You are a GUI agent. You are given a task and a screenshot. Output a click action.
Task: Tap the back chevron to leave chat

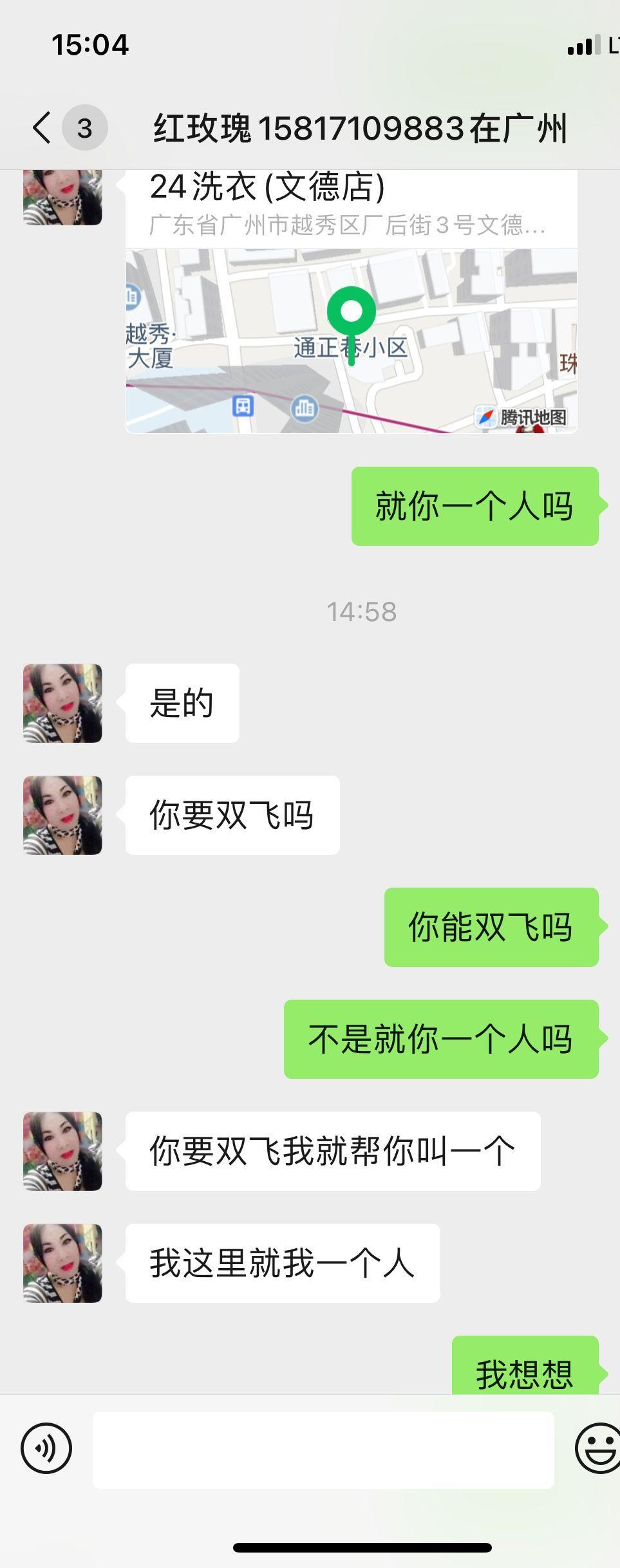pyautogui.click(x=41, y=128)
